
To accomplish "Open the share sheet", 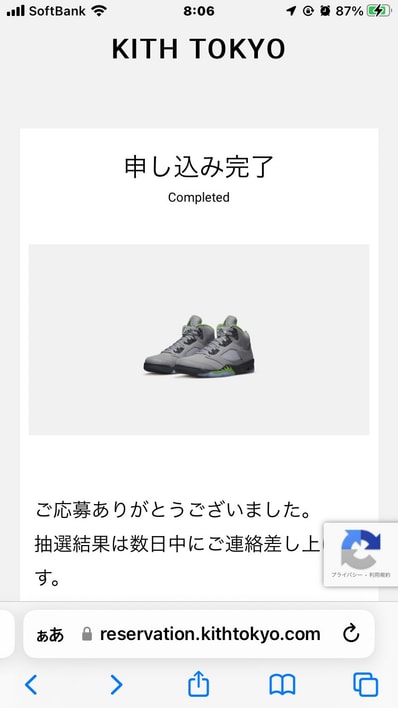I will click(x=198, y=683).
